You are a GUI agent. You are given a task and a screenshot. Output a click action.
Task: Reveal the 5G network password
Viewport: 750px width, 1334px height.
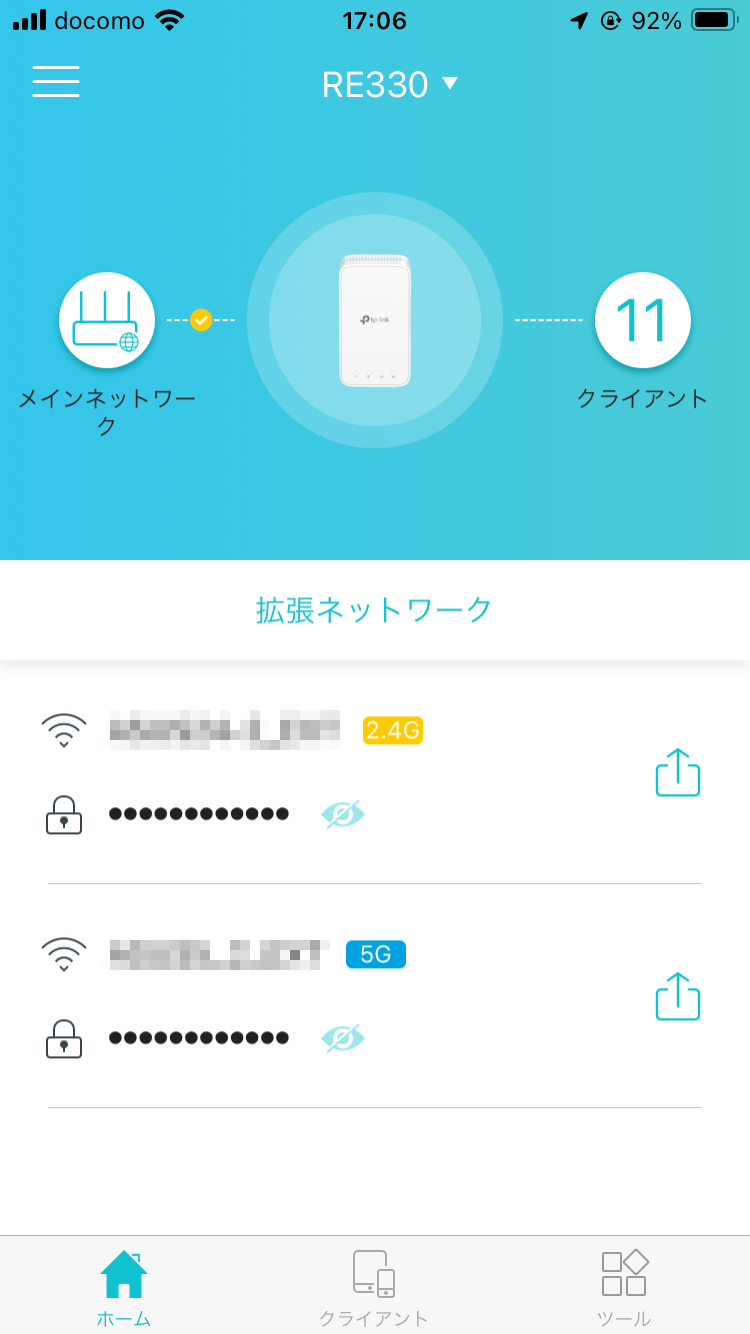coord(343,1038)
